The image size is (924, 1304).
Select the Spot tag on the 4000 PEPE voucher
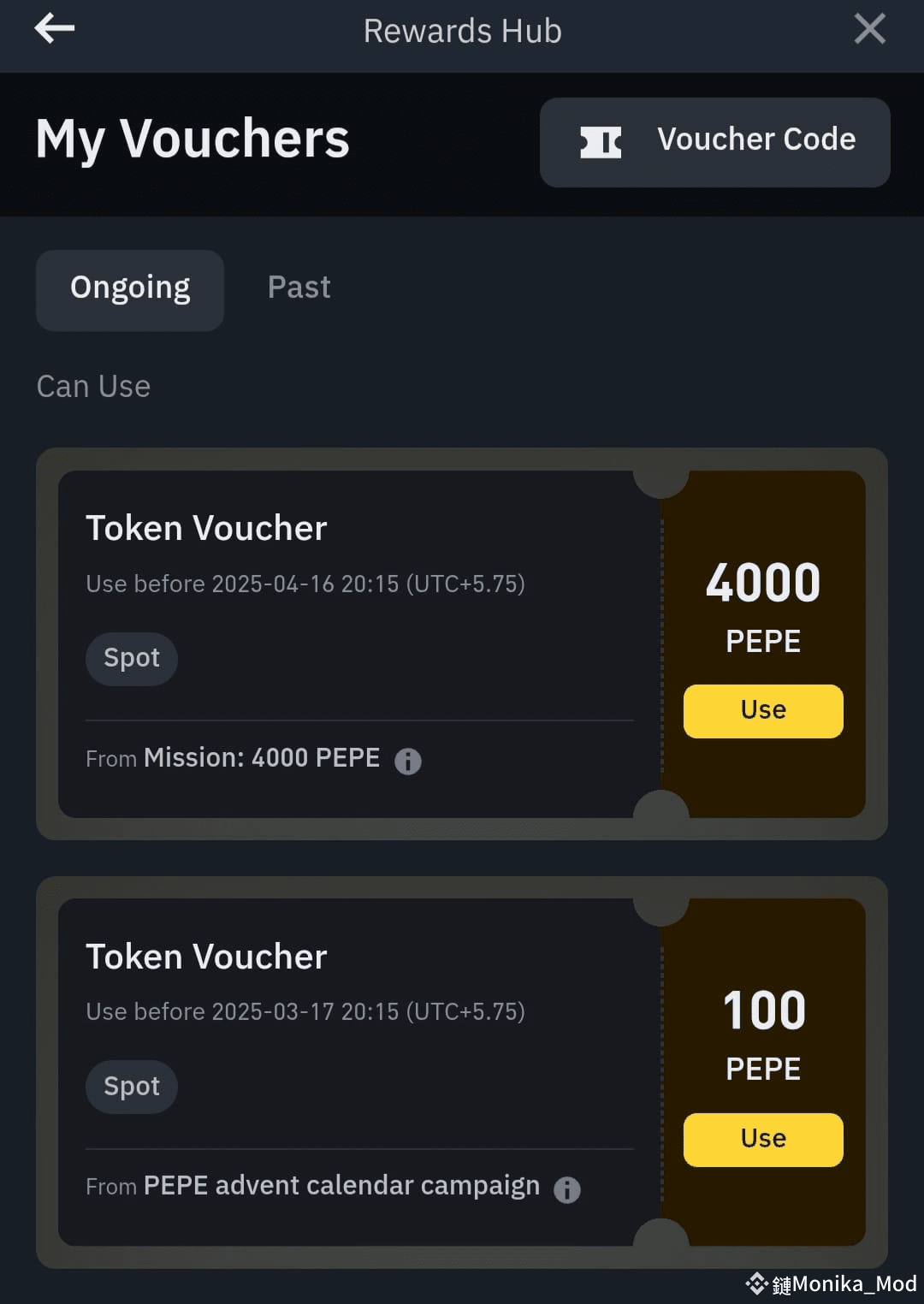tap(131, 659)
